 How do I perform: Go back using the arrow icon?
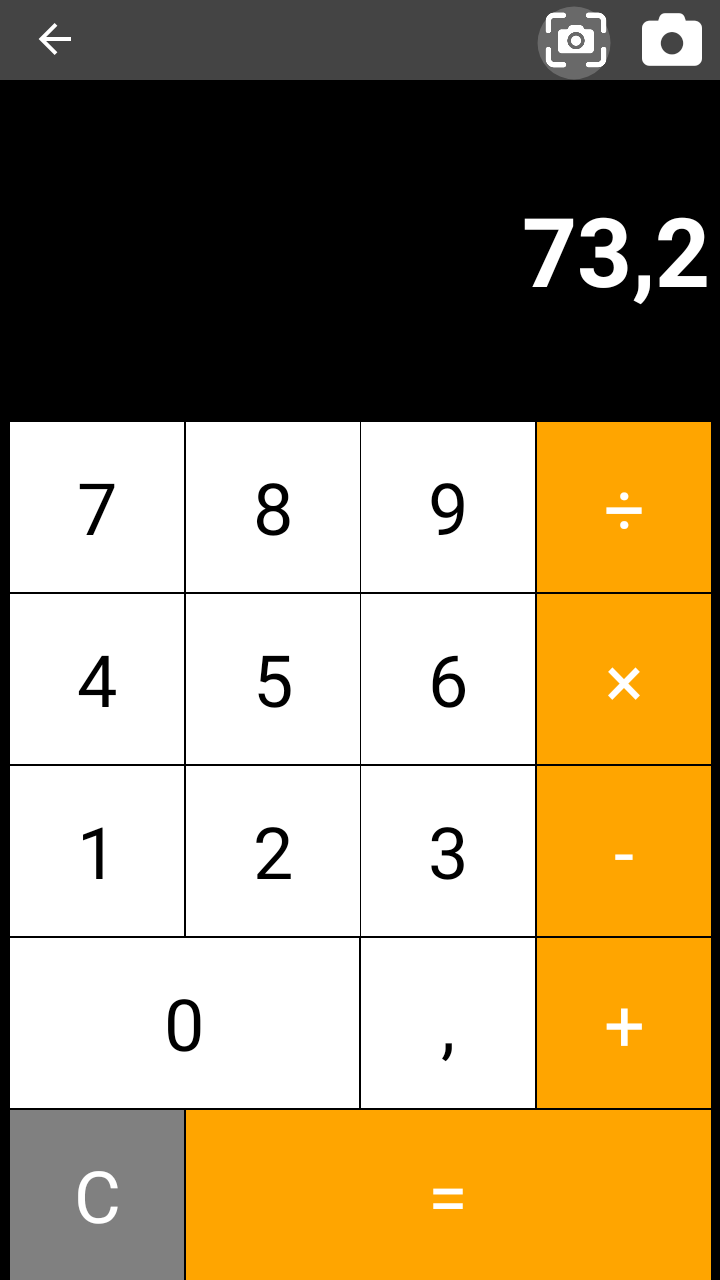point(55,40)
